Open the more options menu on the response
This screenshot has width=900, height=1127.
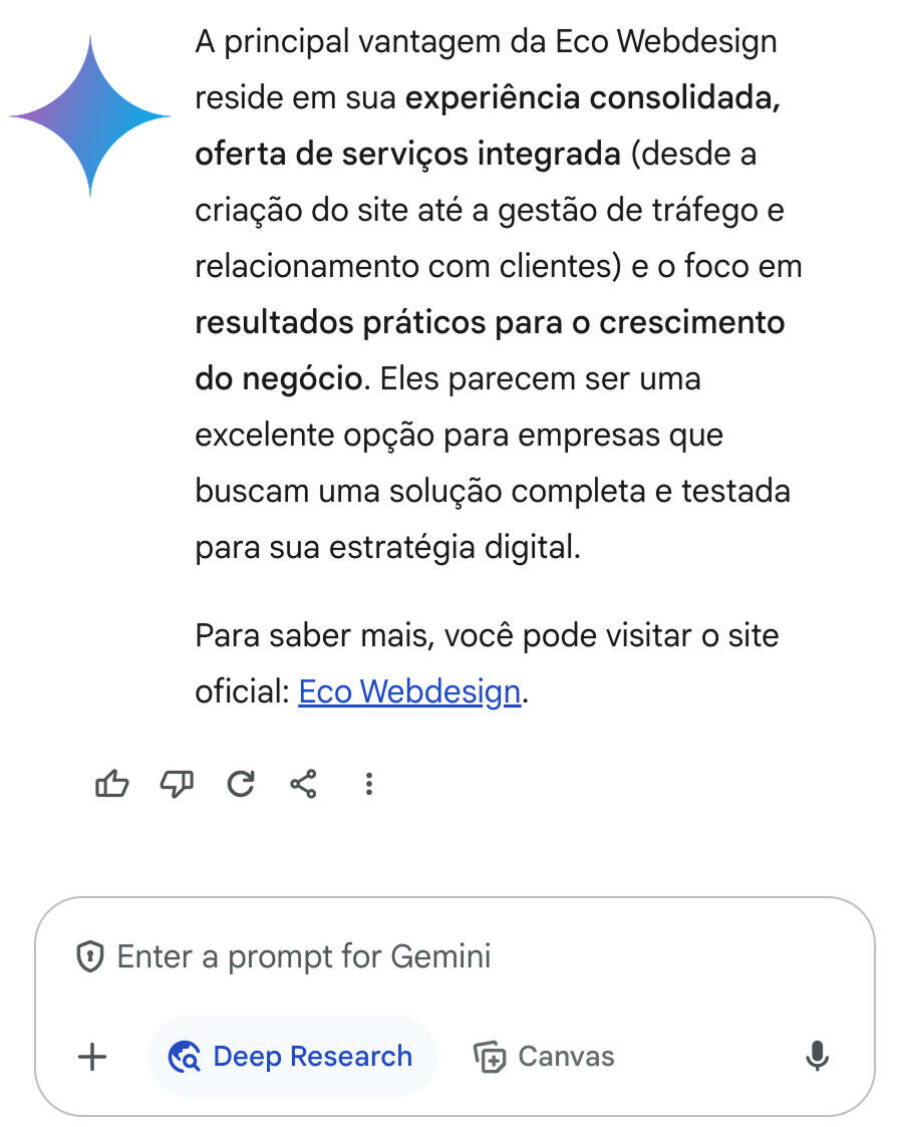(368, 784)
